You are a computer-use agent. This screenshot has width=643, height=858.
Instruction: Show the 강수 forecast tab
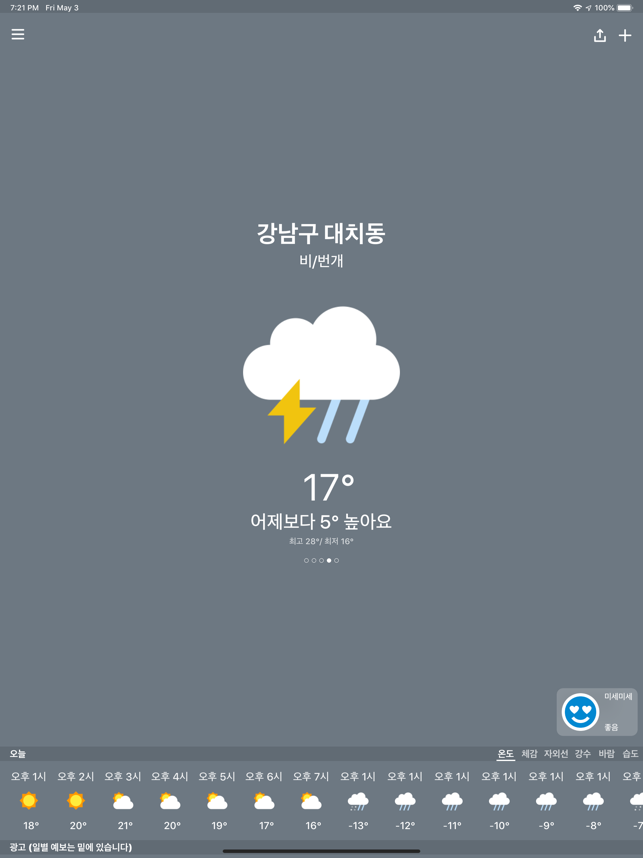click(582, 754)
